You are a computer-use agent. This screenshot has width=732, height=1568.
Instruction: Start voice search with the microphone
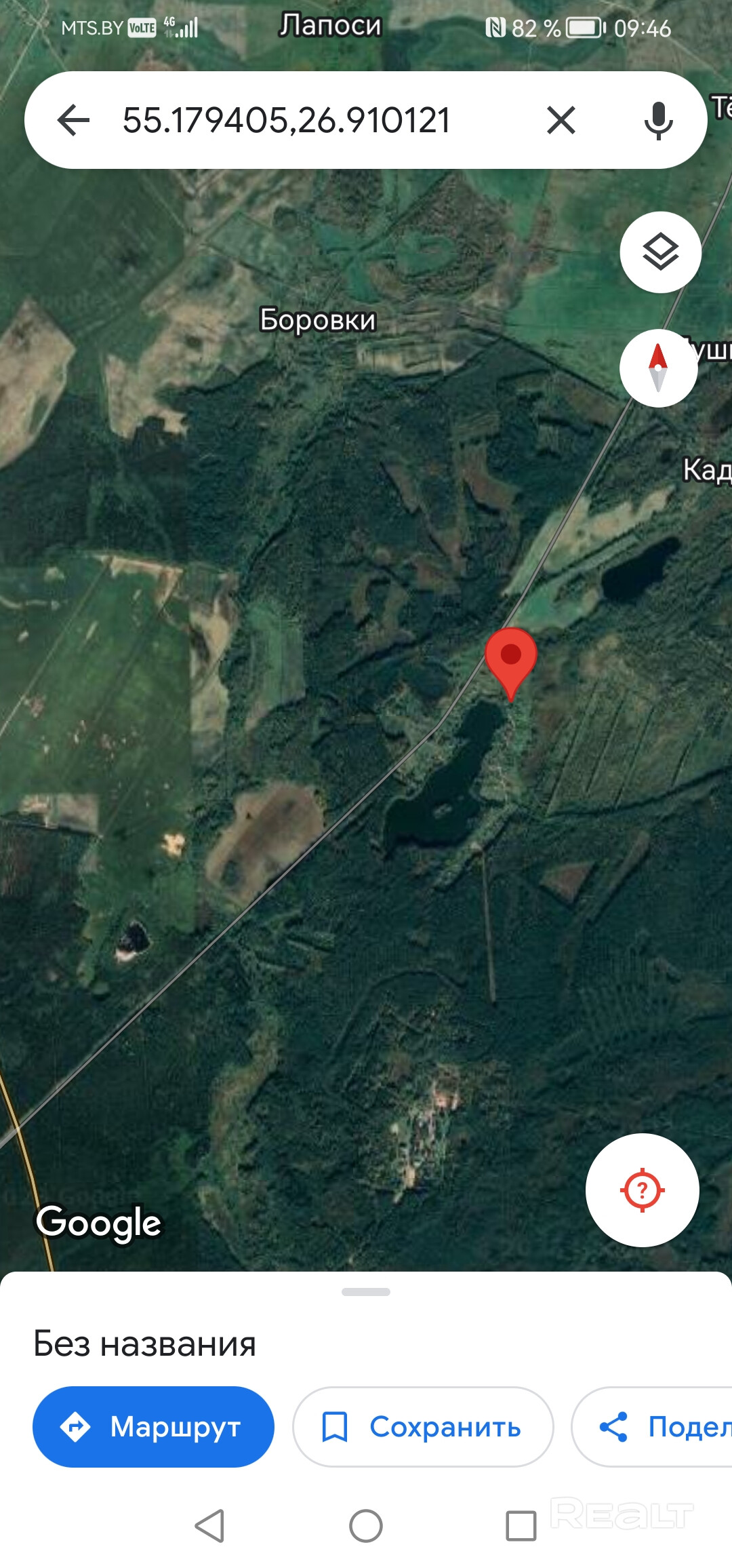click(658, 121)
